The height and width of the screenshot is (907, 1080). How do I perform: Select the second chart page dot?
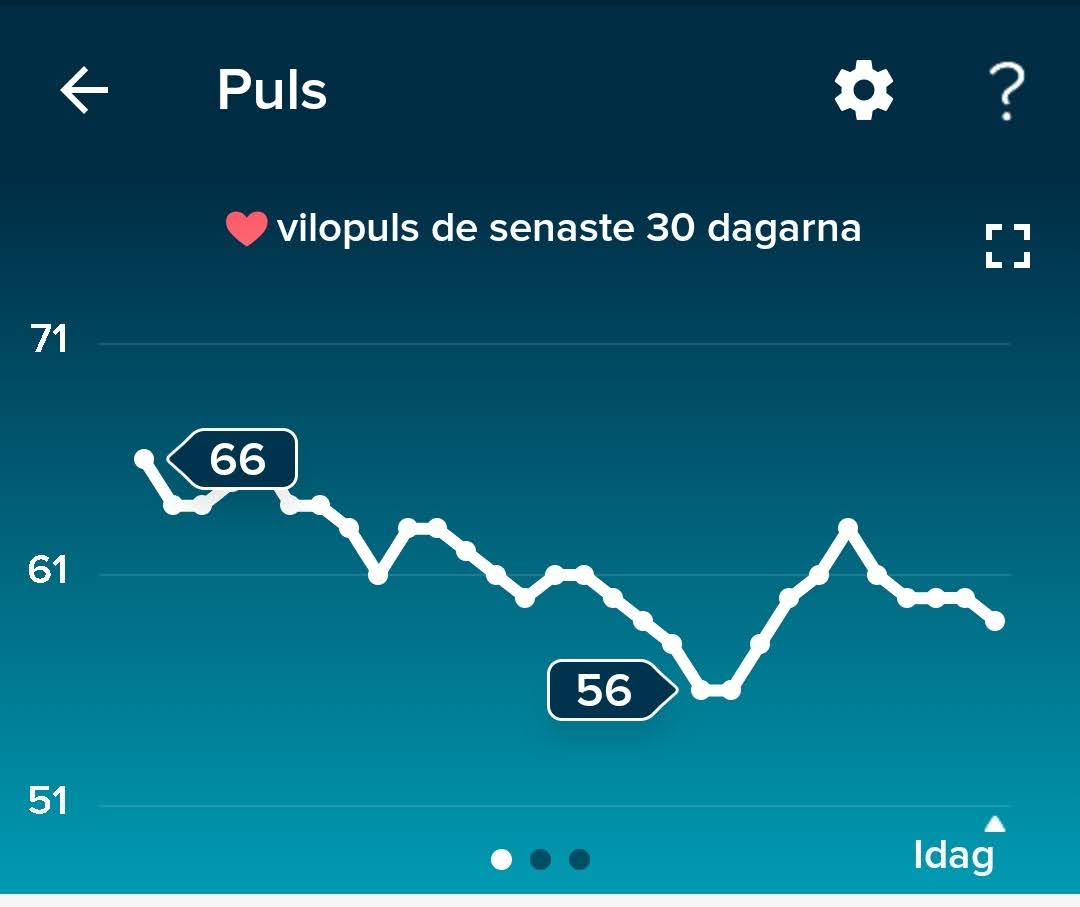[x=540, y=859]
